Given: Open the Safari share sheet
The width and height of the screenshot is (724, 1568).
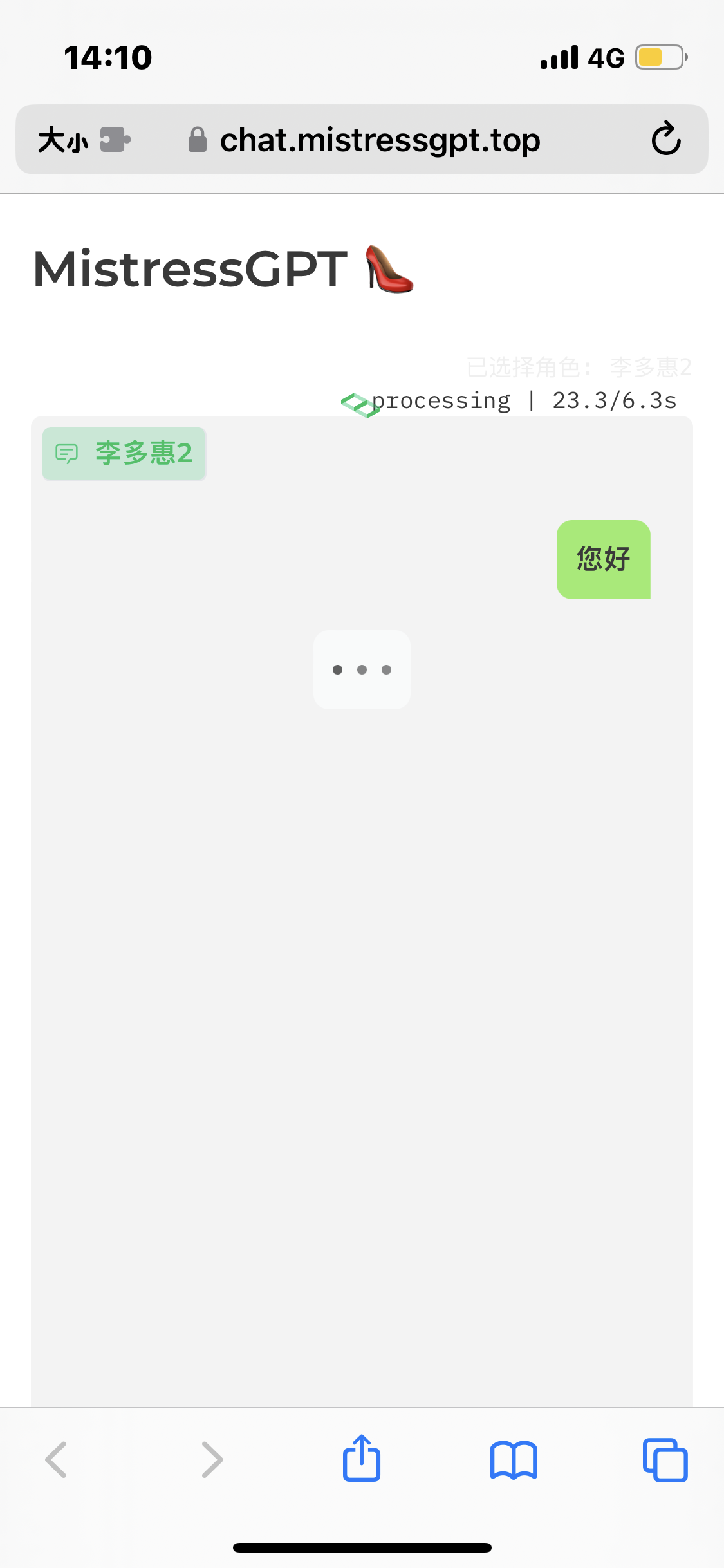Looking at the screenshot, I should click(362, 1459).
